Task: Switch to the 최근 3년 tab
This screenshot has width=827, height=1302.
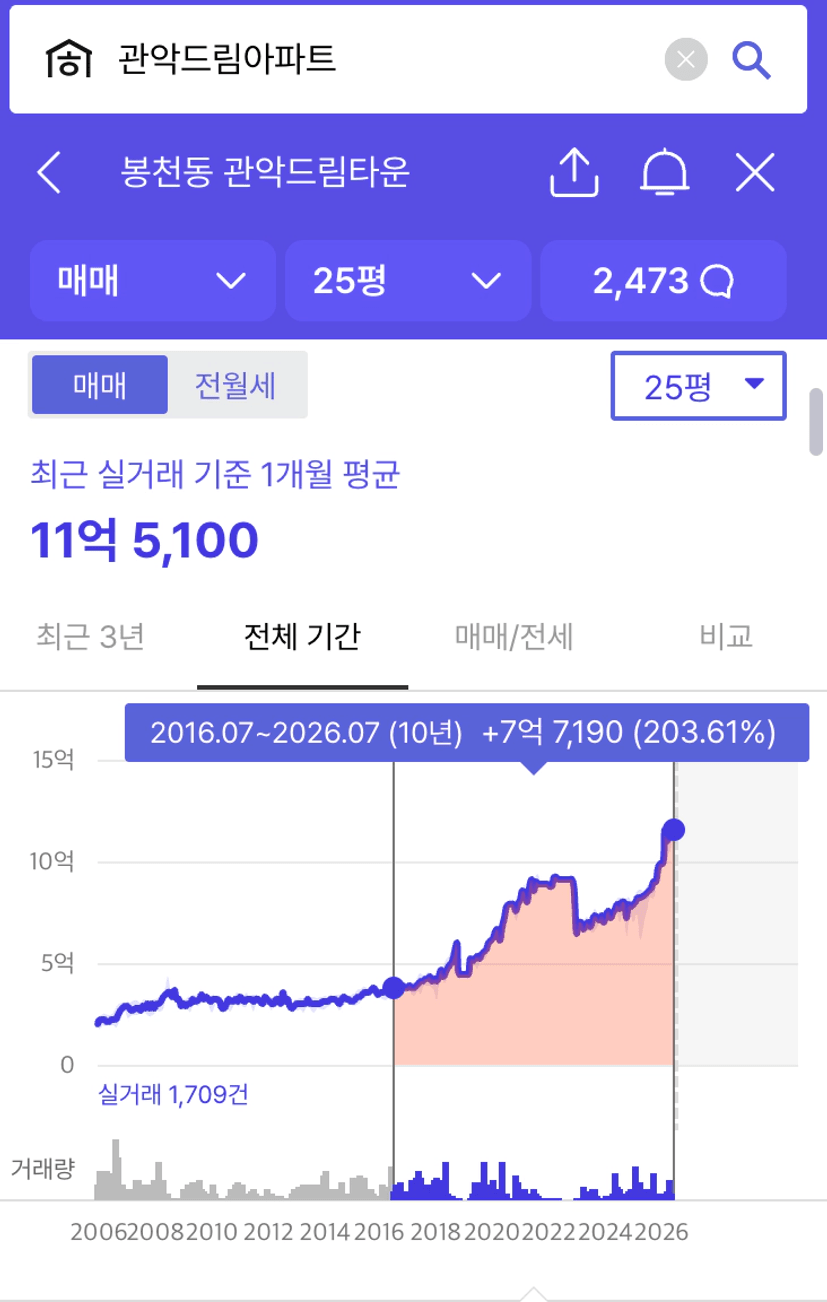Action: click(x=90, y=636)
